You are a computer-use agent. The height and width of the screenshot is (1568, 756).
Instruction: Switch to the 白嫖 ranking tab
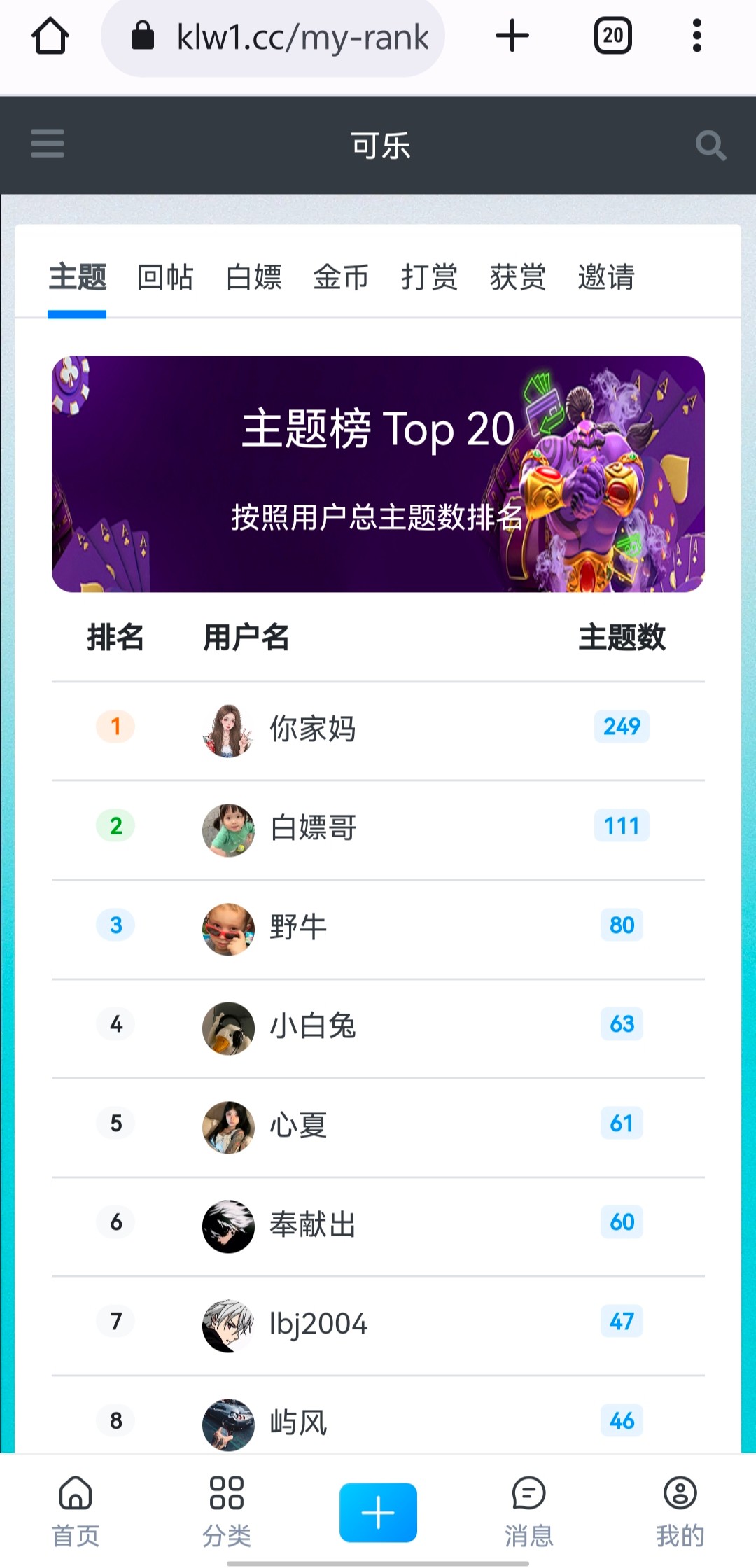pos(253,277)
